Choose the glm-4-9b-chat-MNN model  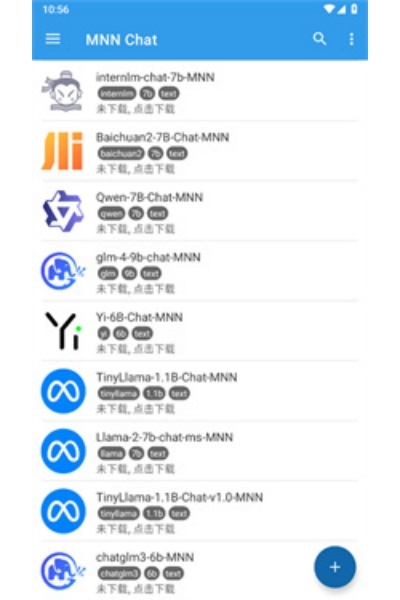click(x=200, y=272)
